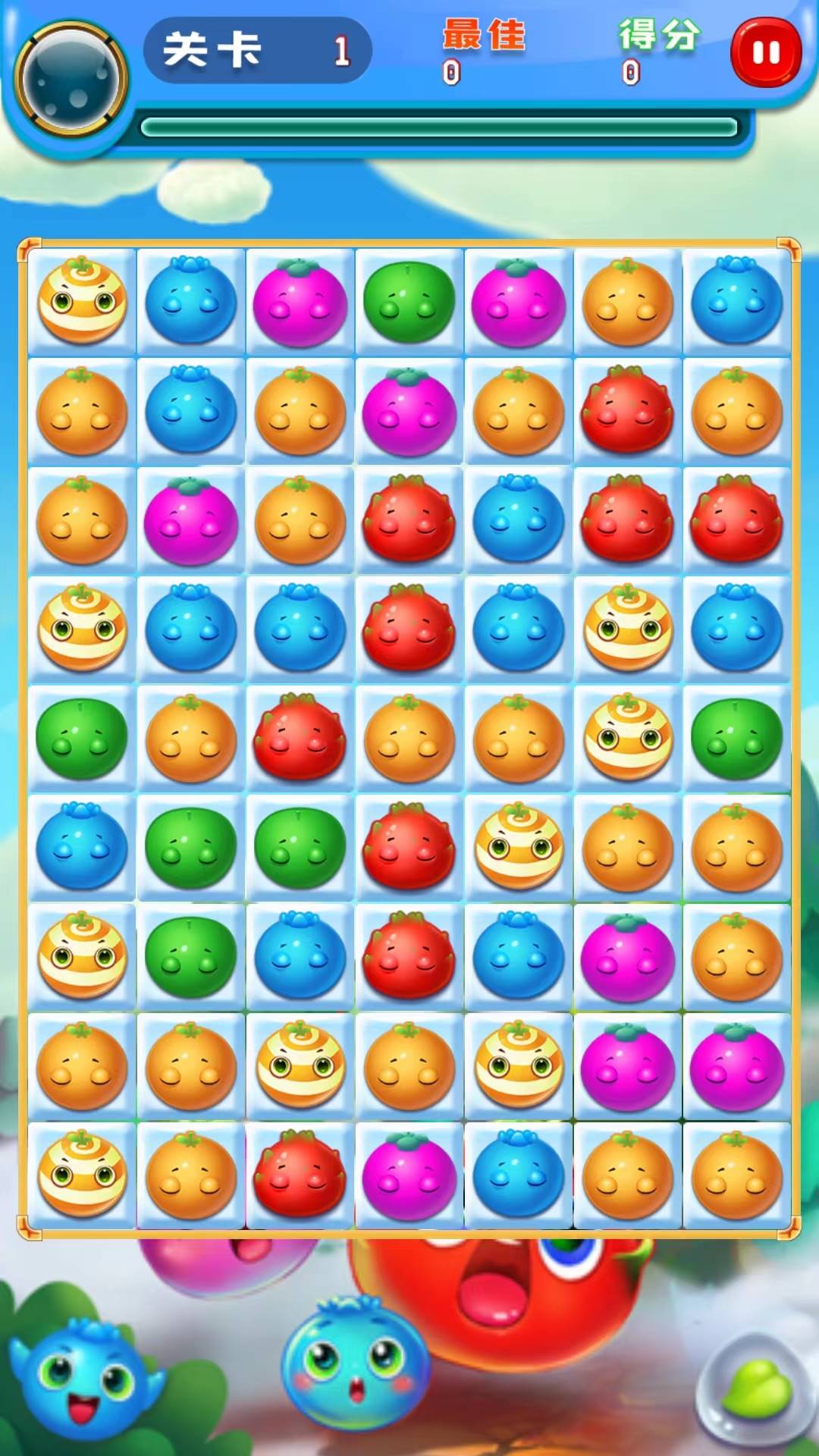The image size is (819, 1456).
Task: Tap the red fruit in the fifth row
Action: tap(300, 738)
